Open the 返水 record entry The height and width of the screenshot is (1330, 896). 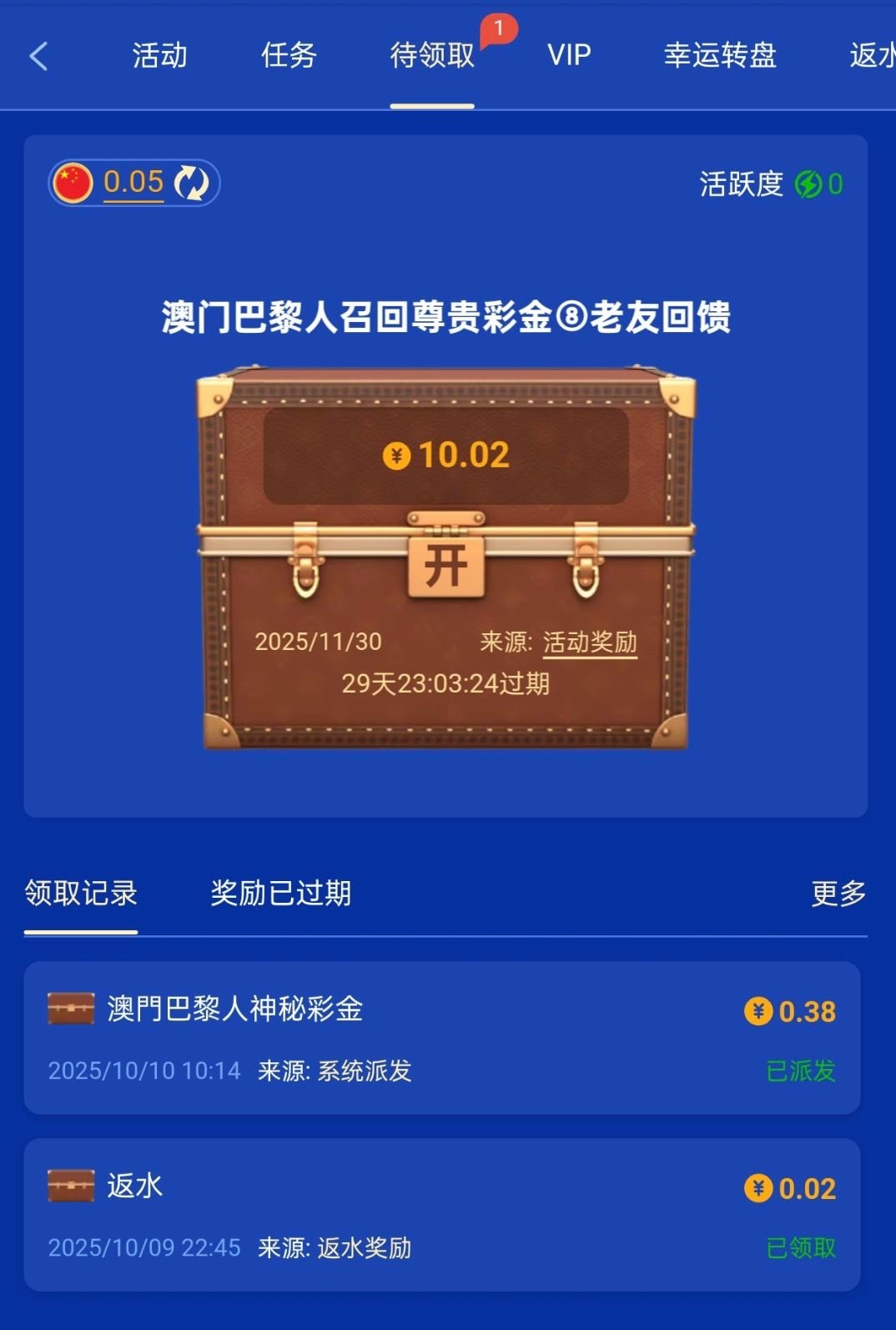(x=441, y=1214)
